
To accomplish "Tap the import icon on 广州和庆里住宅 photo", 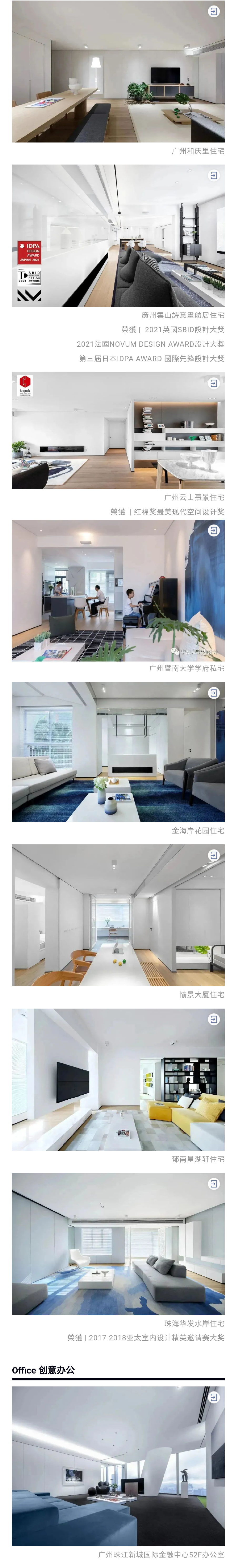I will pos(214,12).
